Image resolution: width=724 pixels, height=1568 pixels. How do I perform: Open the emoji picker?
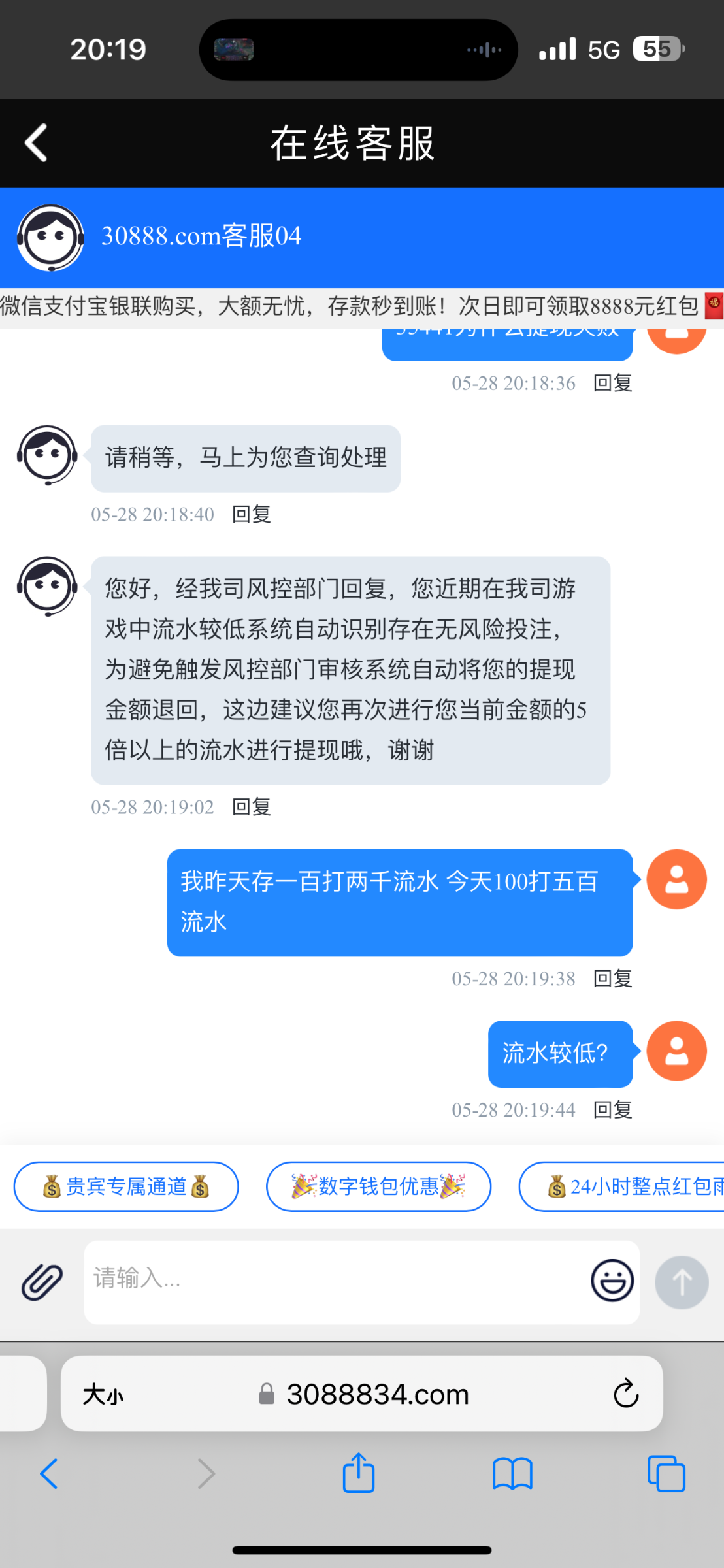coord(612,1281)
